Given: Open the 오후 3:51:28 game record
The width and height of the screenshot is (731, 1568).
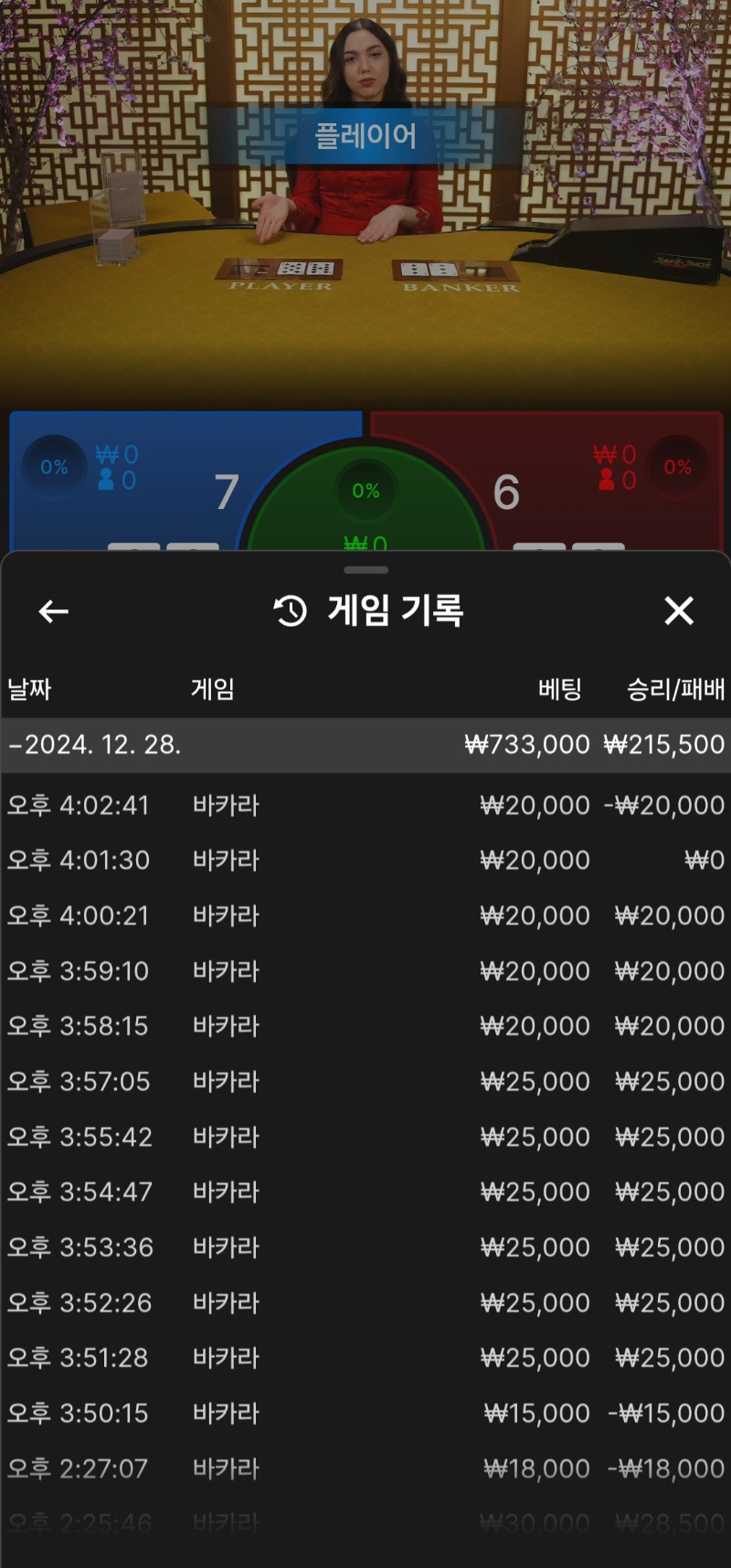Looking at the screenshot, I should coord(365,1358).
